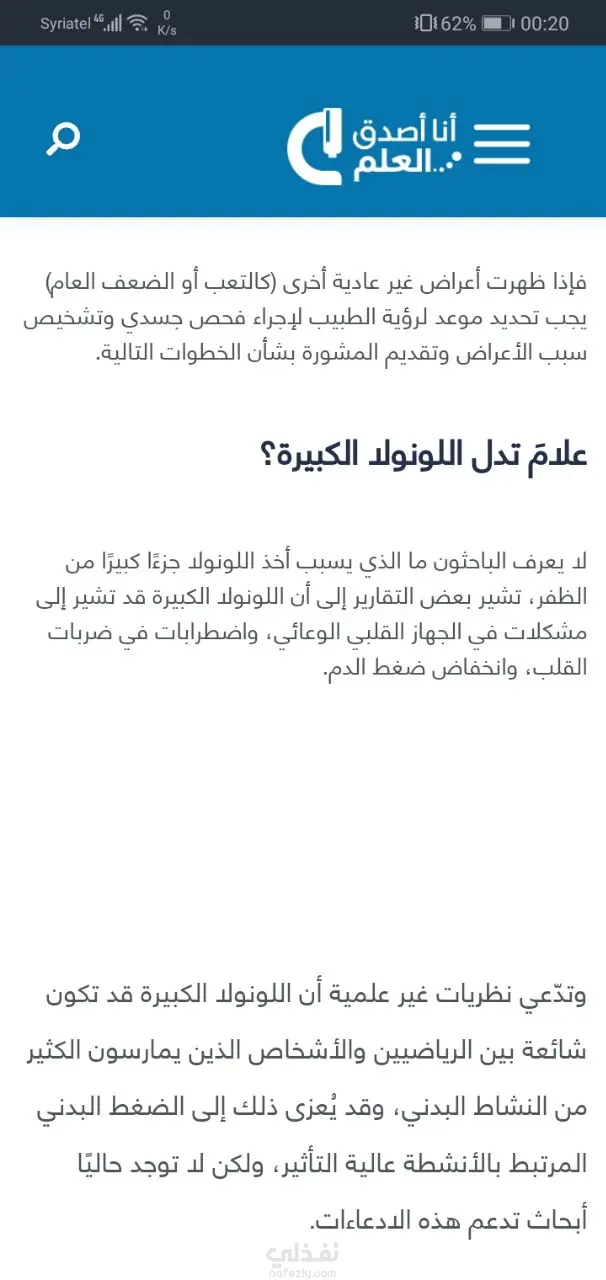Tap the أنا أصدق العلم site logo
This screenshot has height=1280, width=606.
[x=373, y=145]
